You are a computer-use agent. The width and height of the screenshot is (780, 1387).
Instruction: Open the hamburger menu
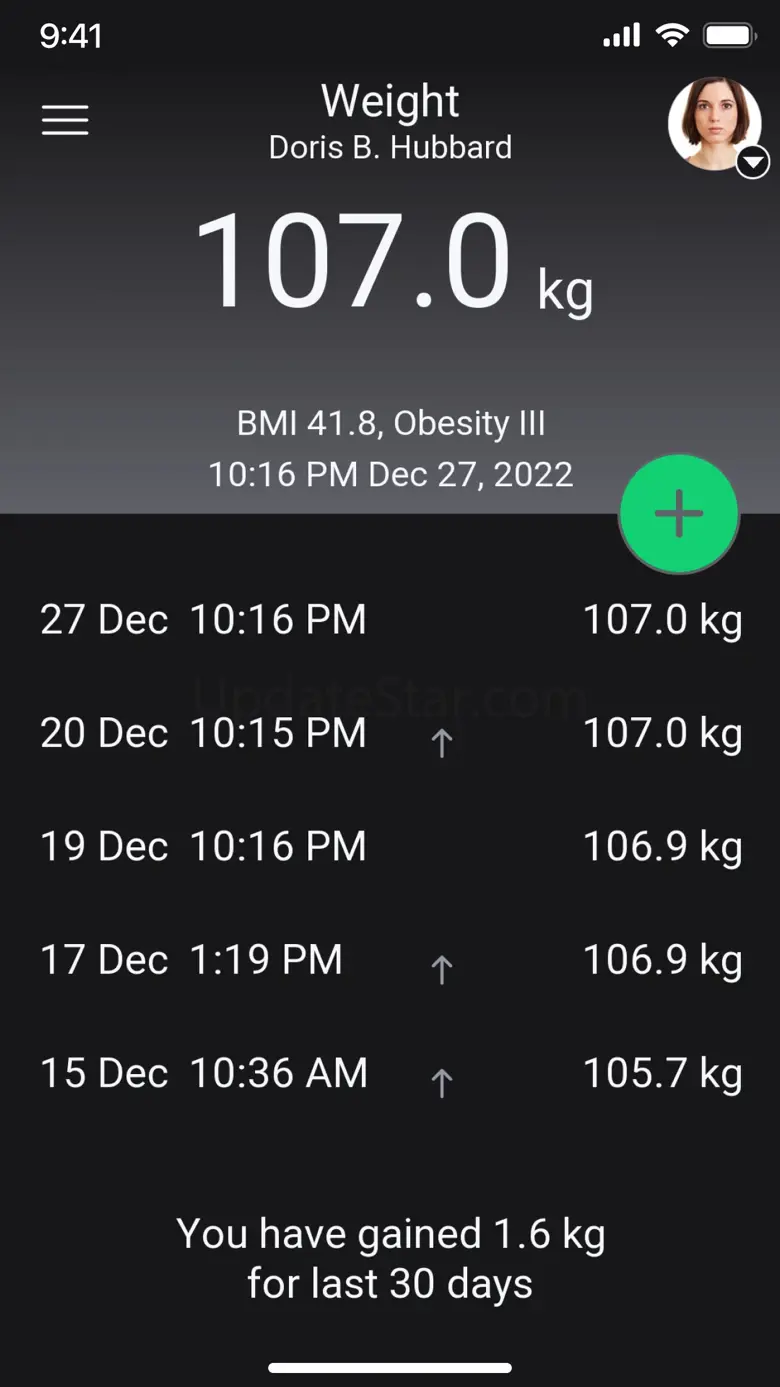pyautogui.click(x=65, y=120)
